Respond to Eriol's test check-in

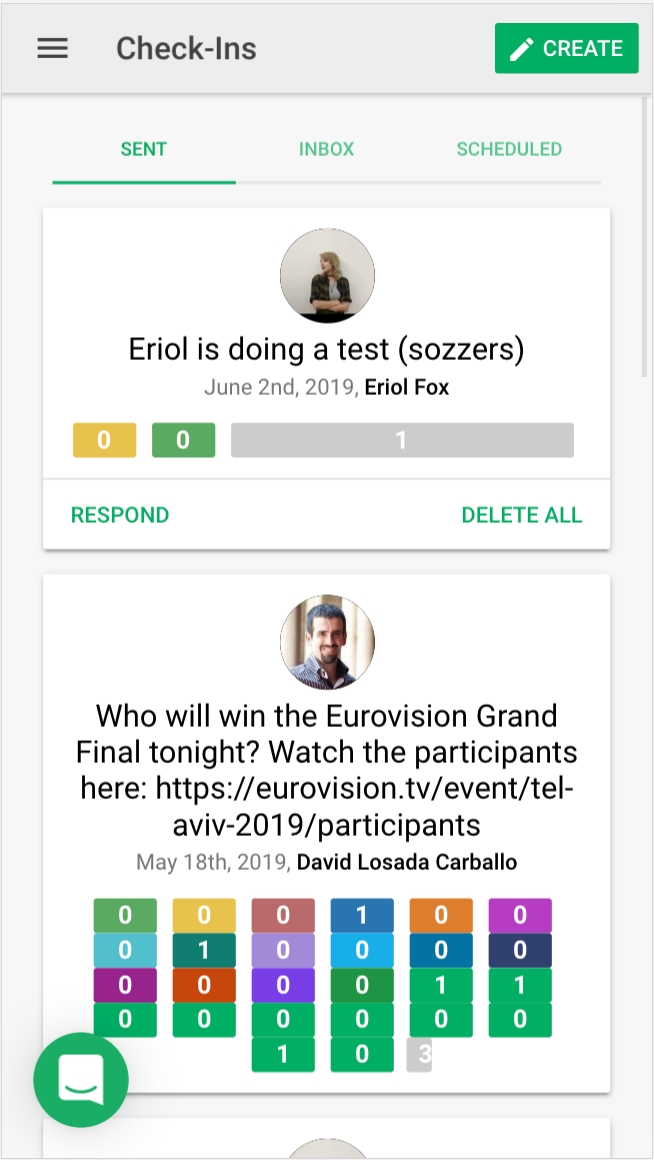(120, 515)
